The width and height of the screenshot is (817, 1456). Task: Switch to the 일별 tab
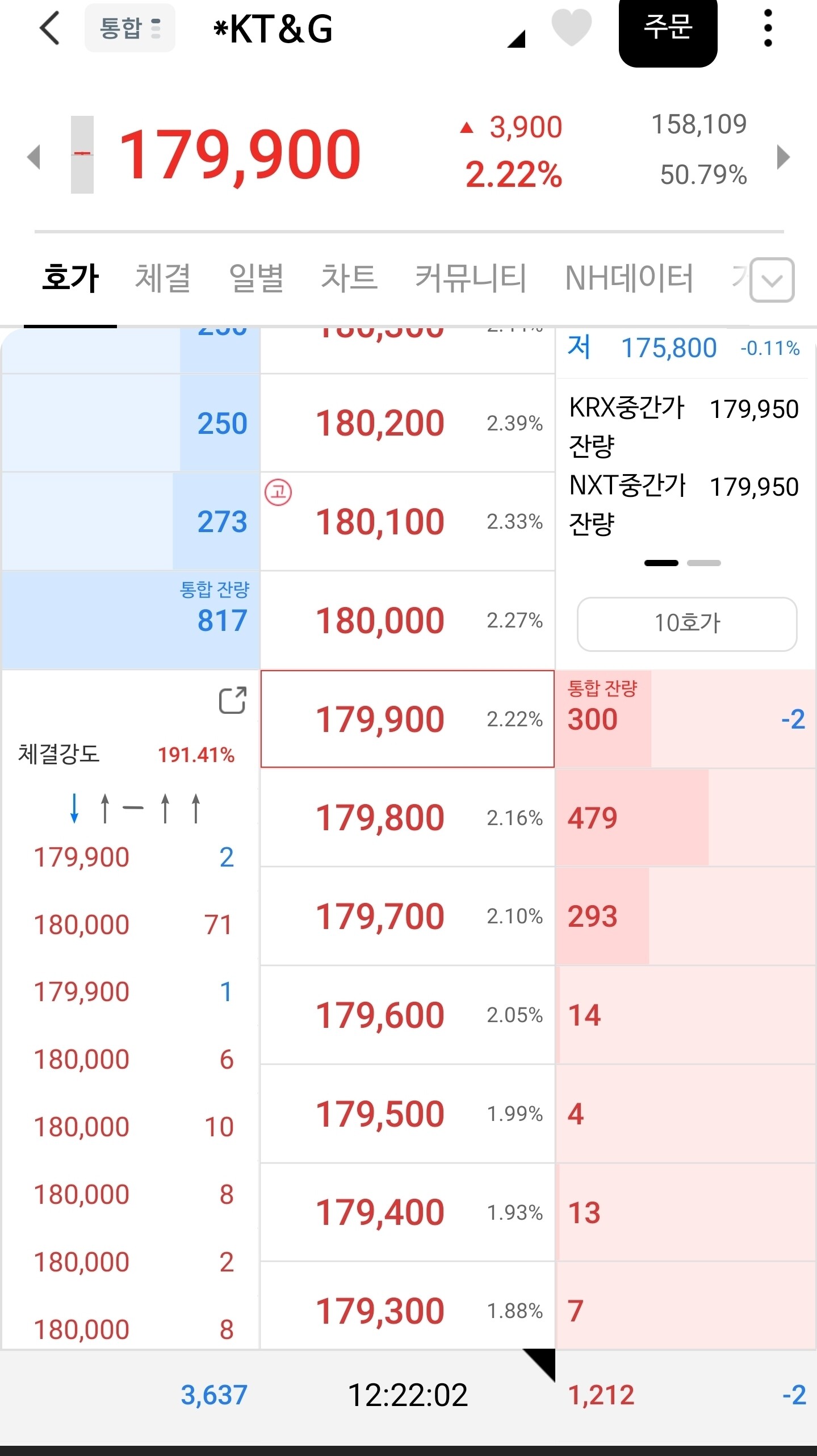click(x=256, y=278)
